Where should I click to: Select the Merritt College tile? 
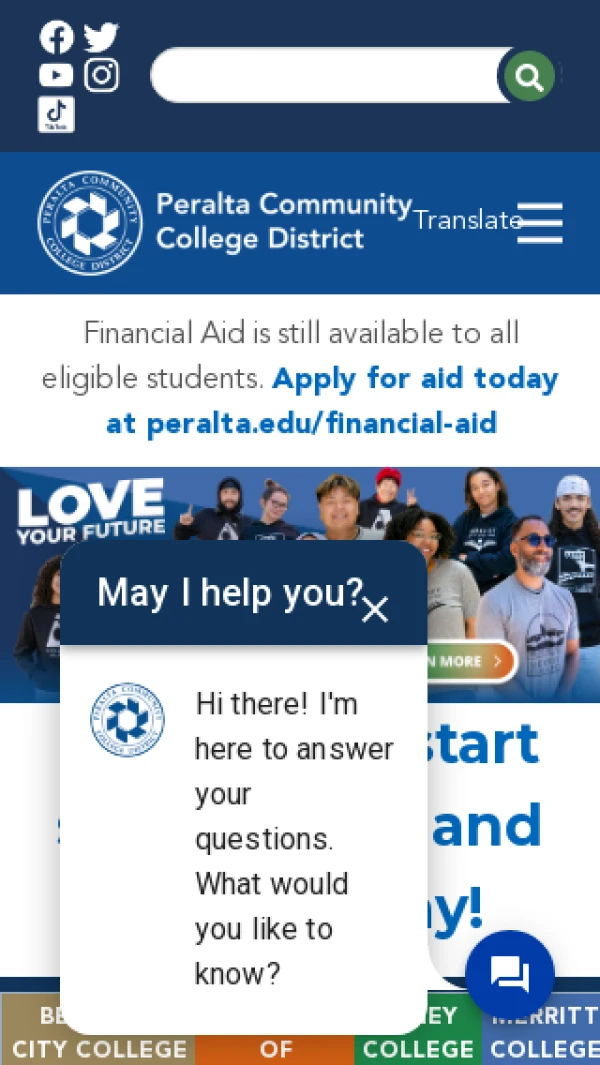tap(543, 1034)
